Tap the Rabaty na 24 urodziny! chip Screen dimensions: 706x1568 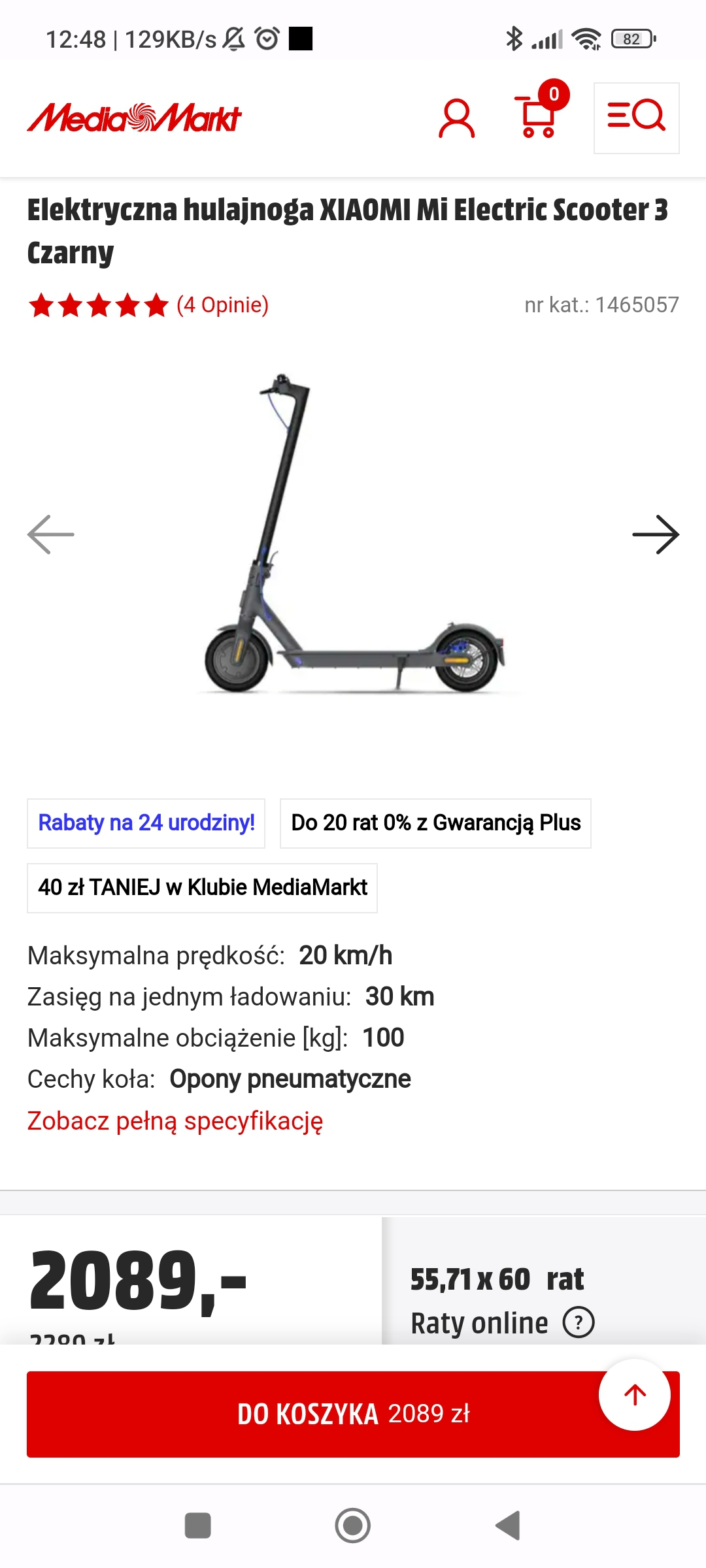pos(146,823)
